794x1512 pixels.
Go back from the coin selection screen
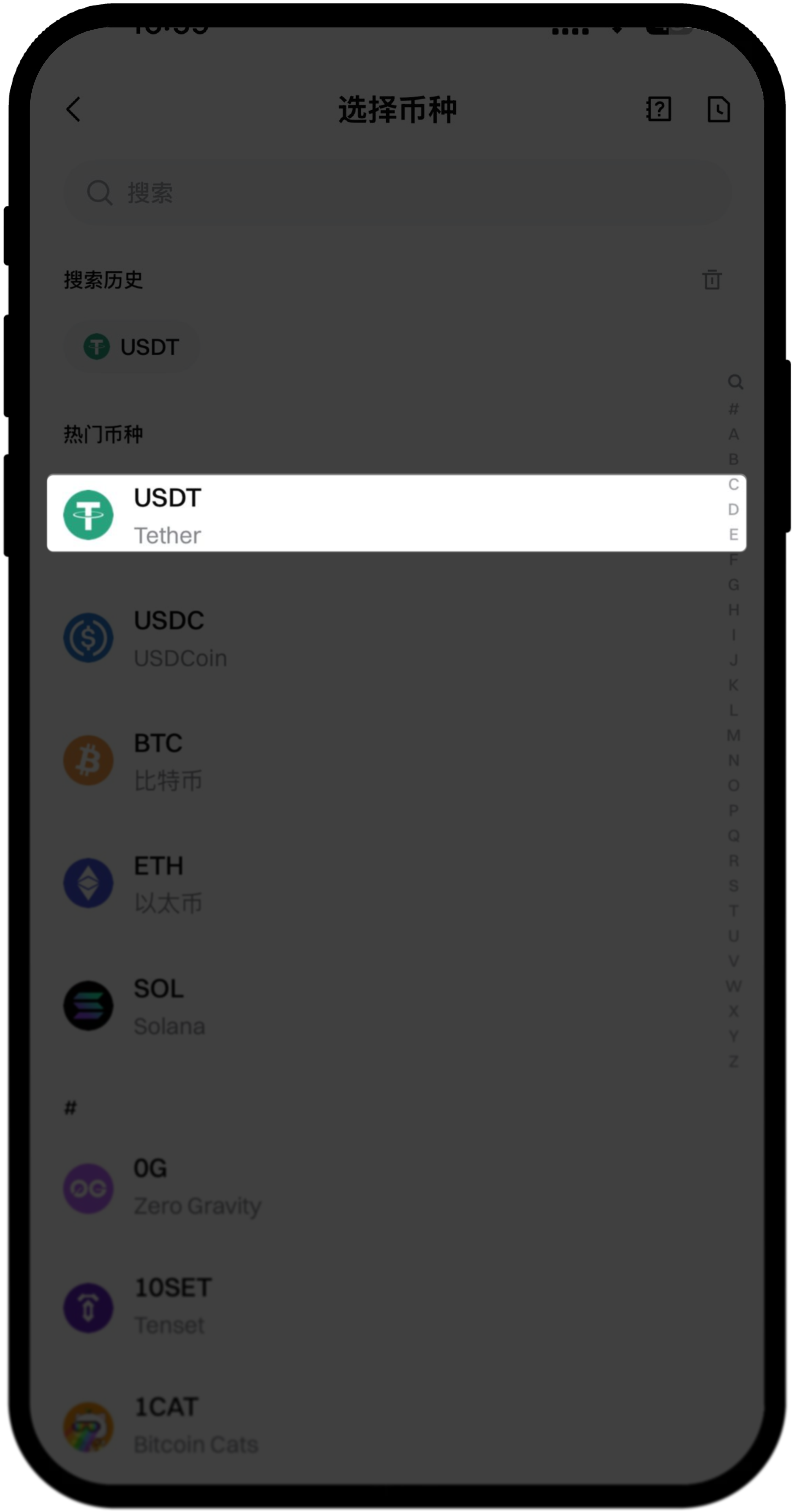click(73, 109)
